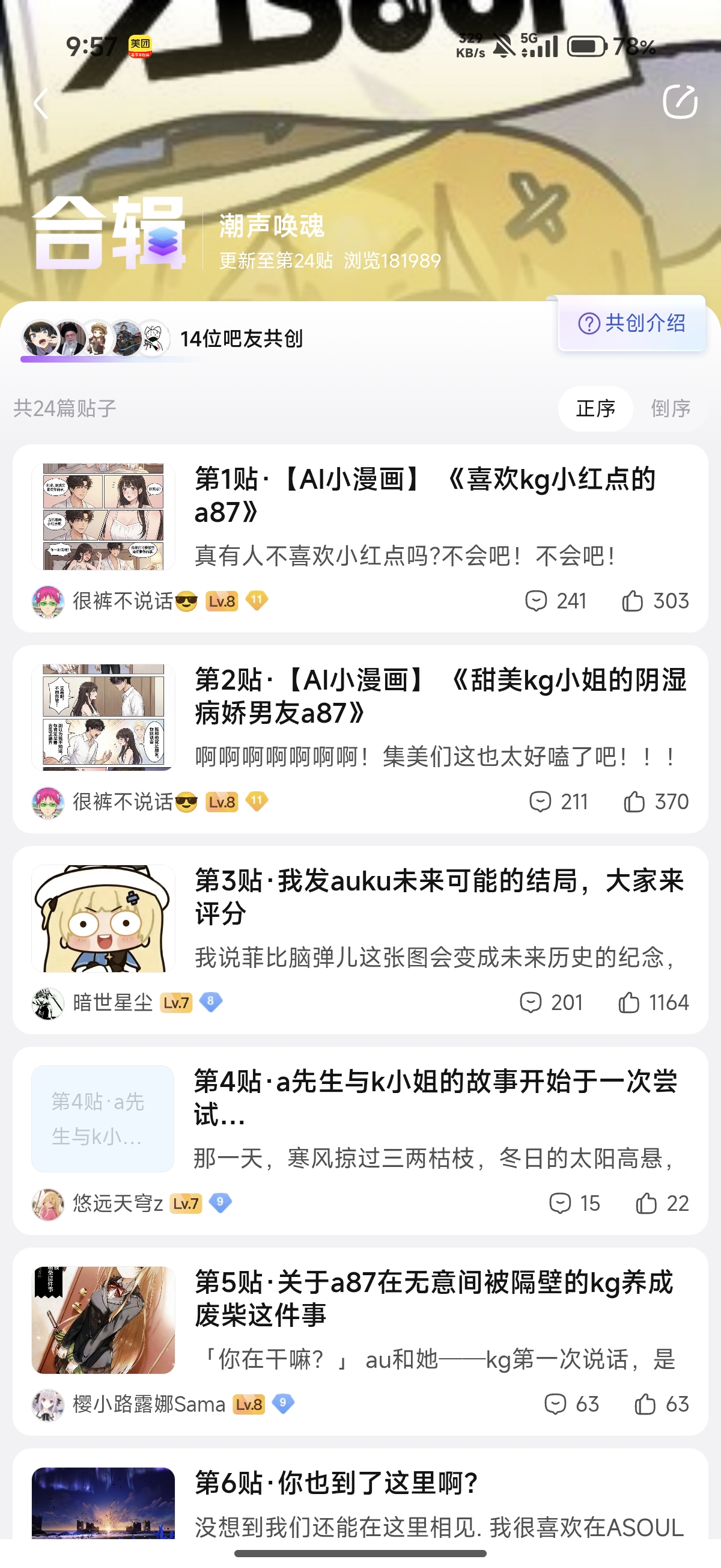721x1568 pixels.
Task: Open 第2贴 《甜美kg小姐的阴湿病娇男友a87》
Action: (439, 696)
